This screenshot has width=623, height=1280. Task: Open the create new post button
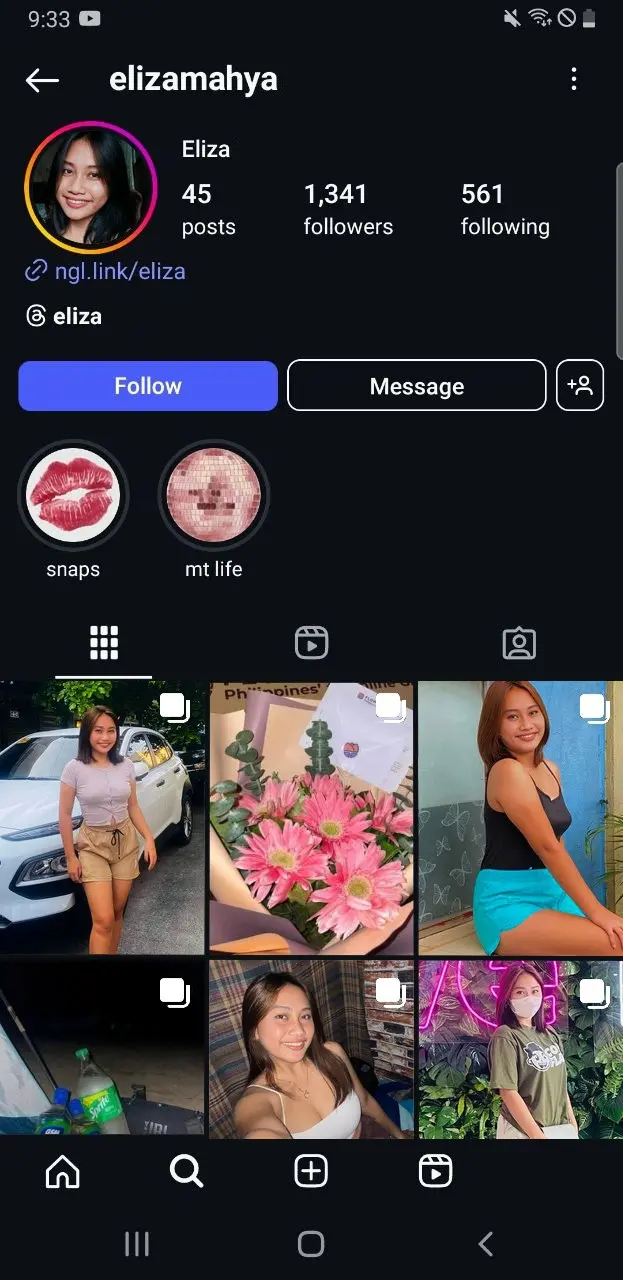pyautogui.click(x=311, y=1171)
